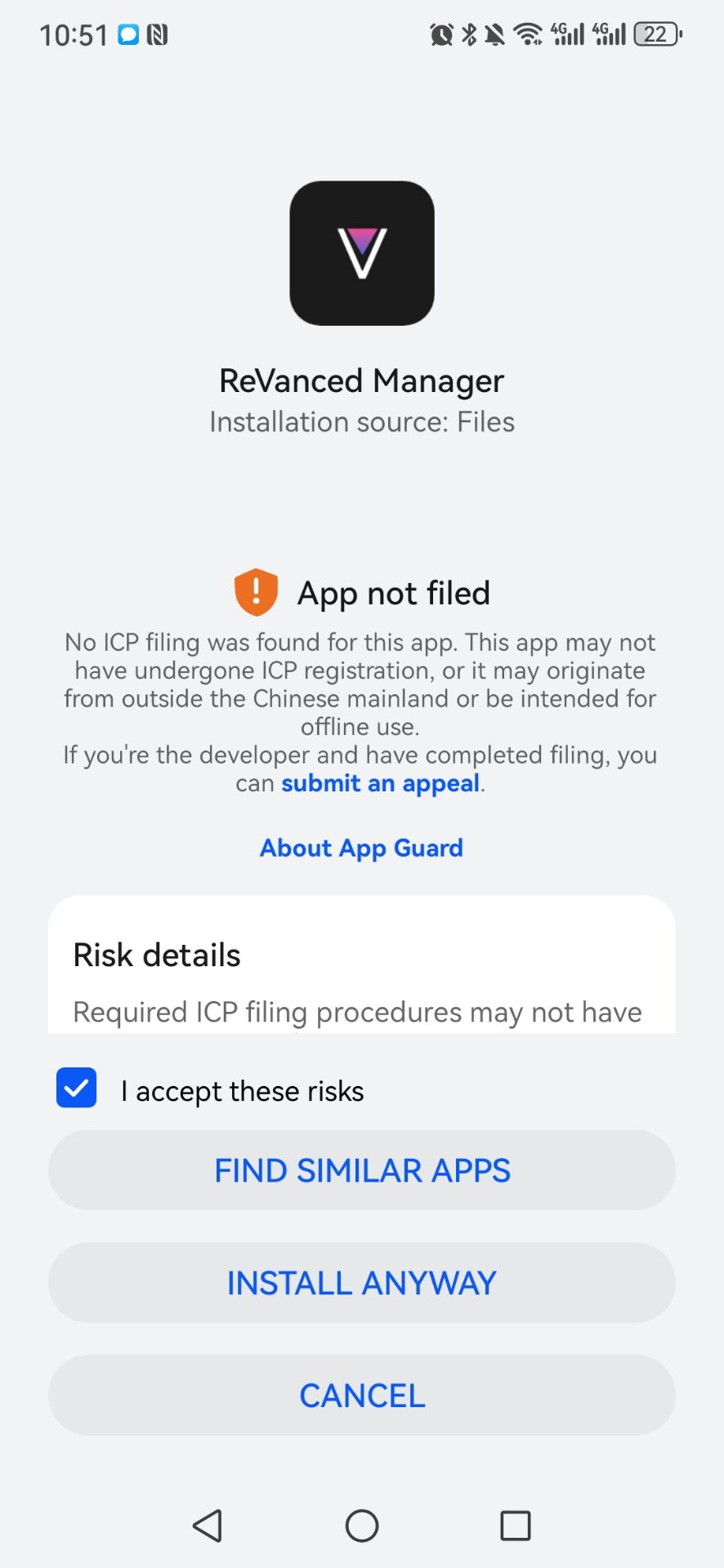Uncheck I accept these risks

pos(77,1089)
